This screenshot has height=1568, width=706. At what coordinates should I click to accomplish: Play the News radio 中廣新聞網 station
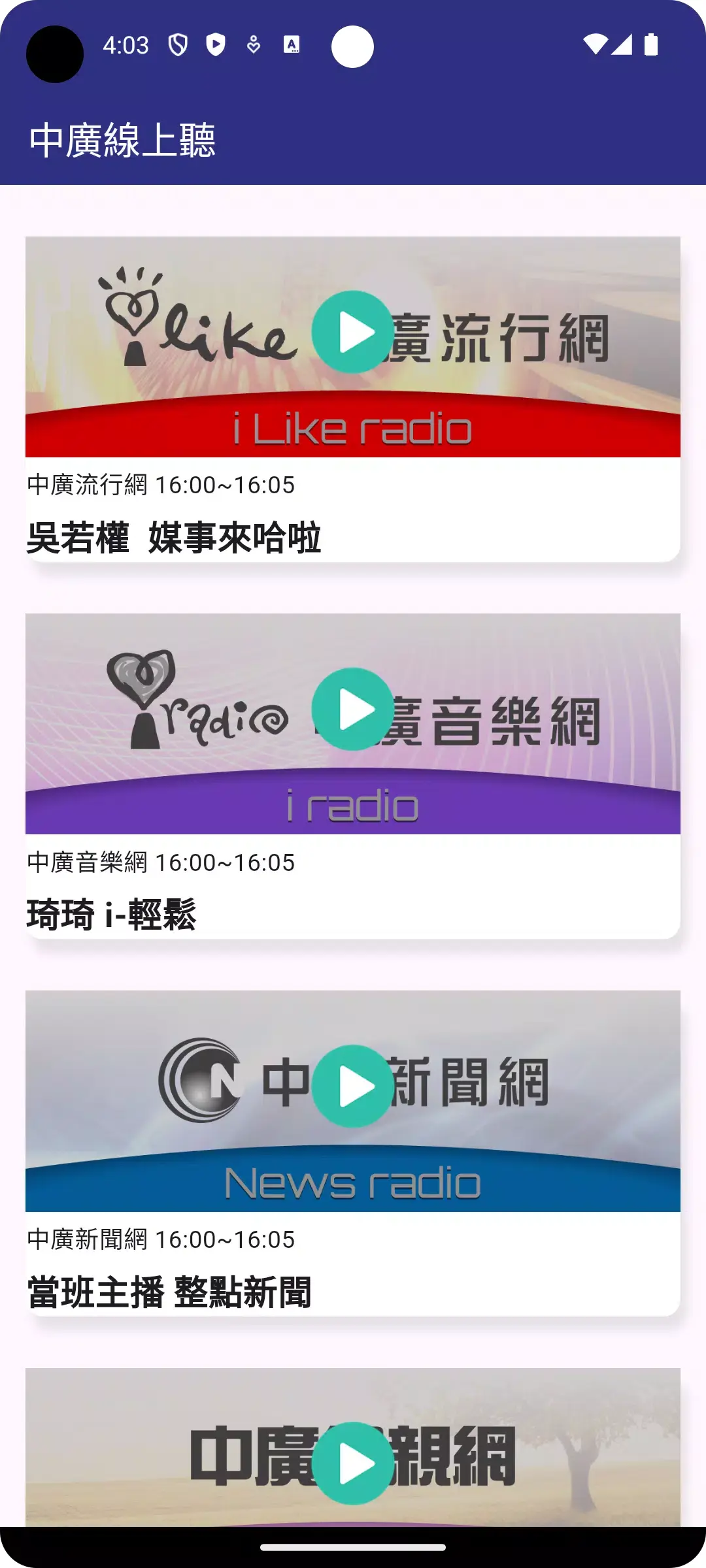[x=352, y=1086]
